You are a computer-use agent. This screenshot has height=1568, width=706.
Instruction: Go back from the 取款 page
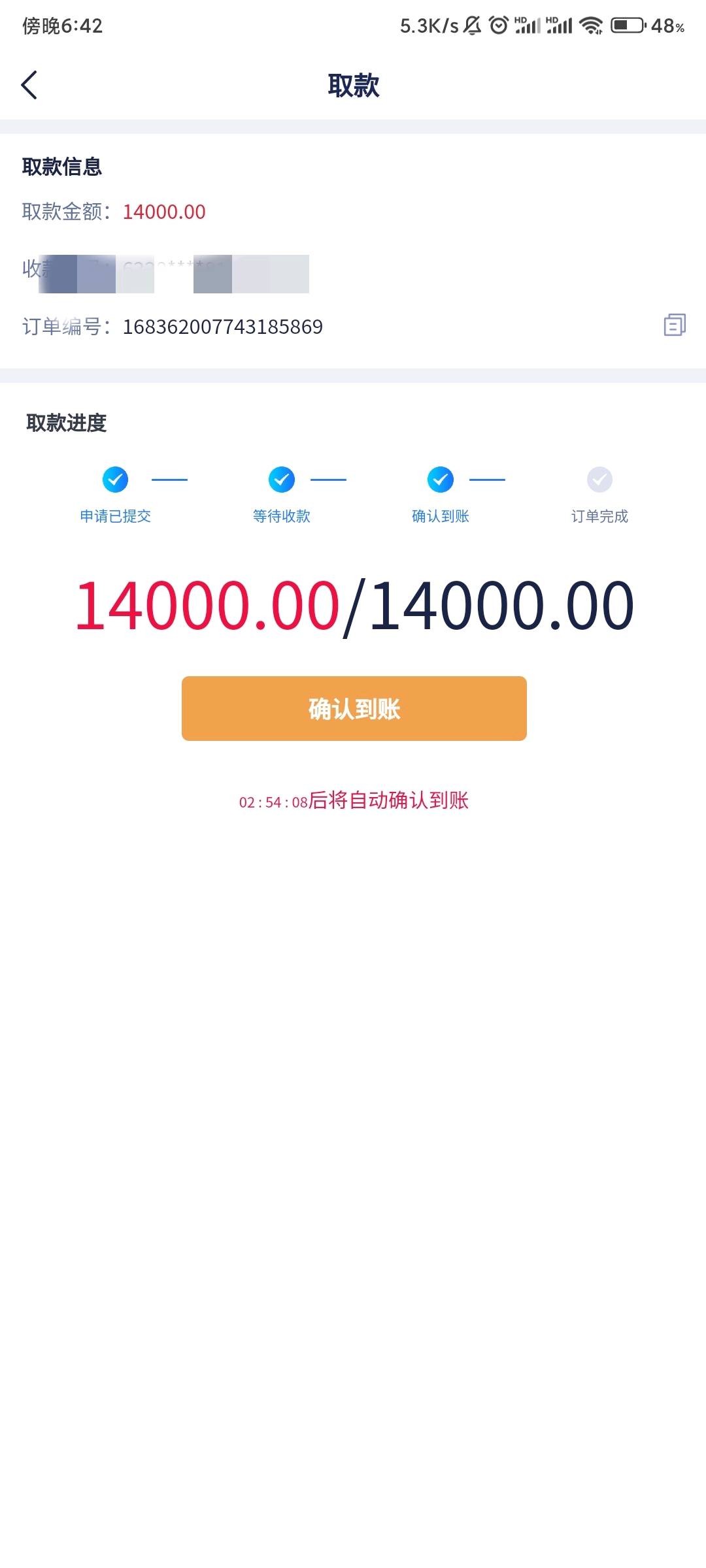(29, 85)
